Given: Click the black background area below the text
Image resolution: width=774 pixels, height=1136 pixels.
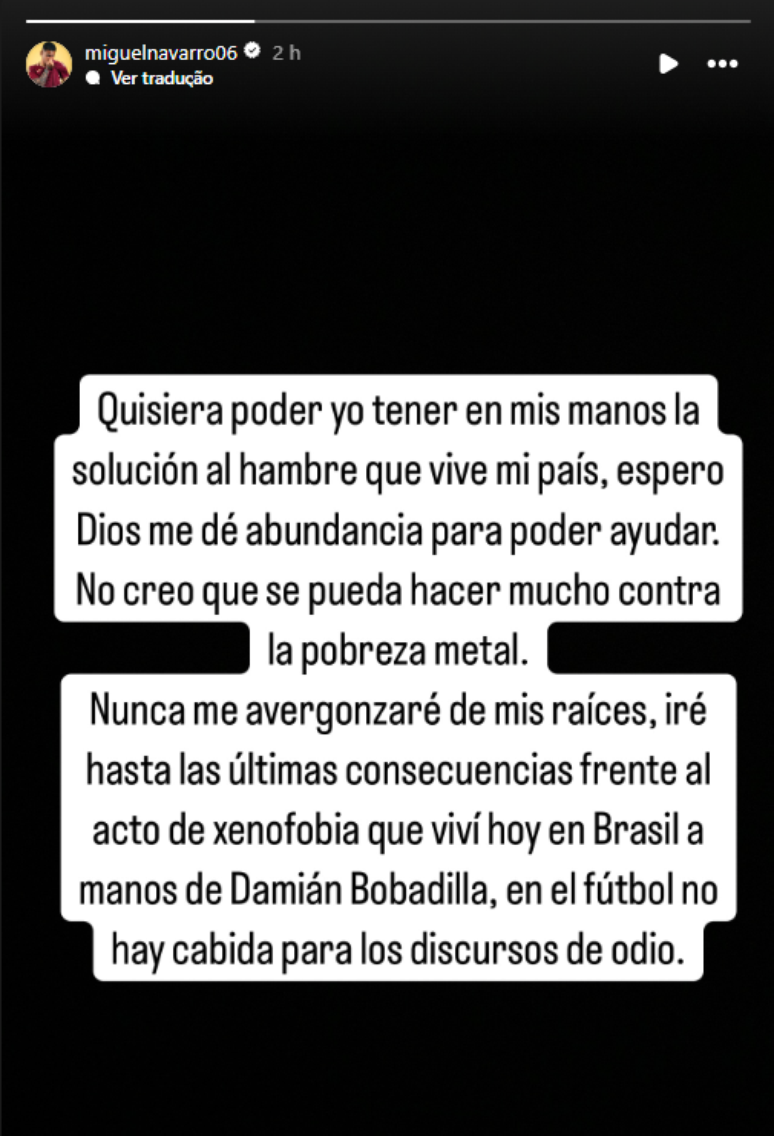Looking at the screenshot, I should 387,1060.
